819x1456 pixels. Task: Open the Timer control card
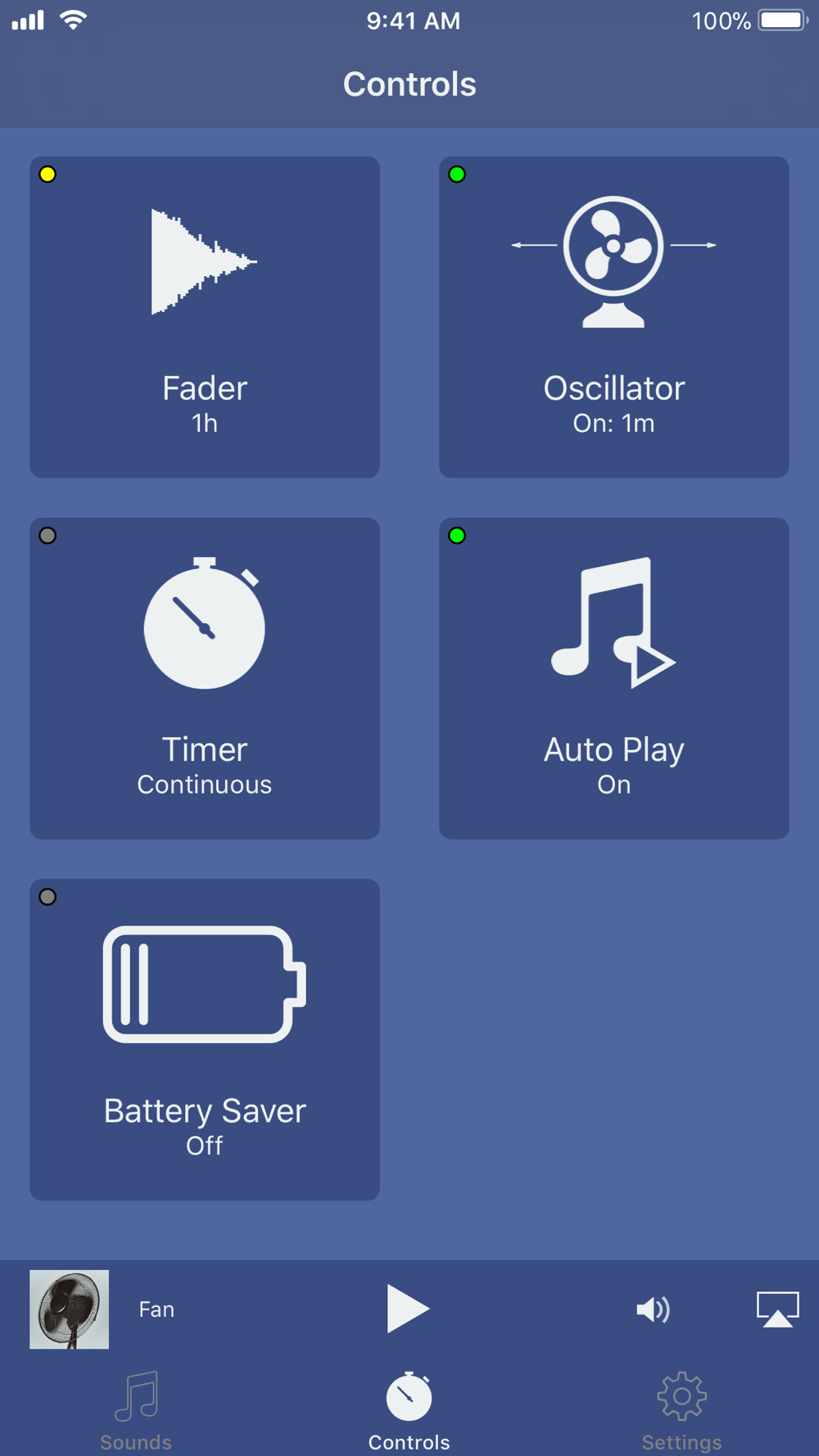pos(205,678)
